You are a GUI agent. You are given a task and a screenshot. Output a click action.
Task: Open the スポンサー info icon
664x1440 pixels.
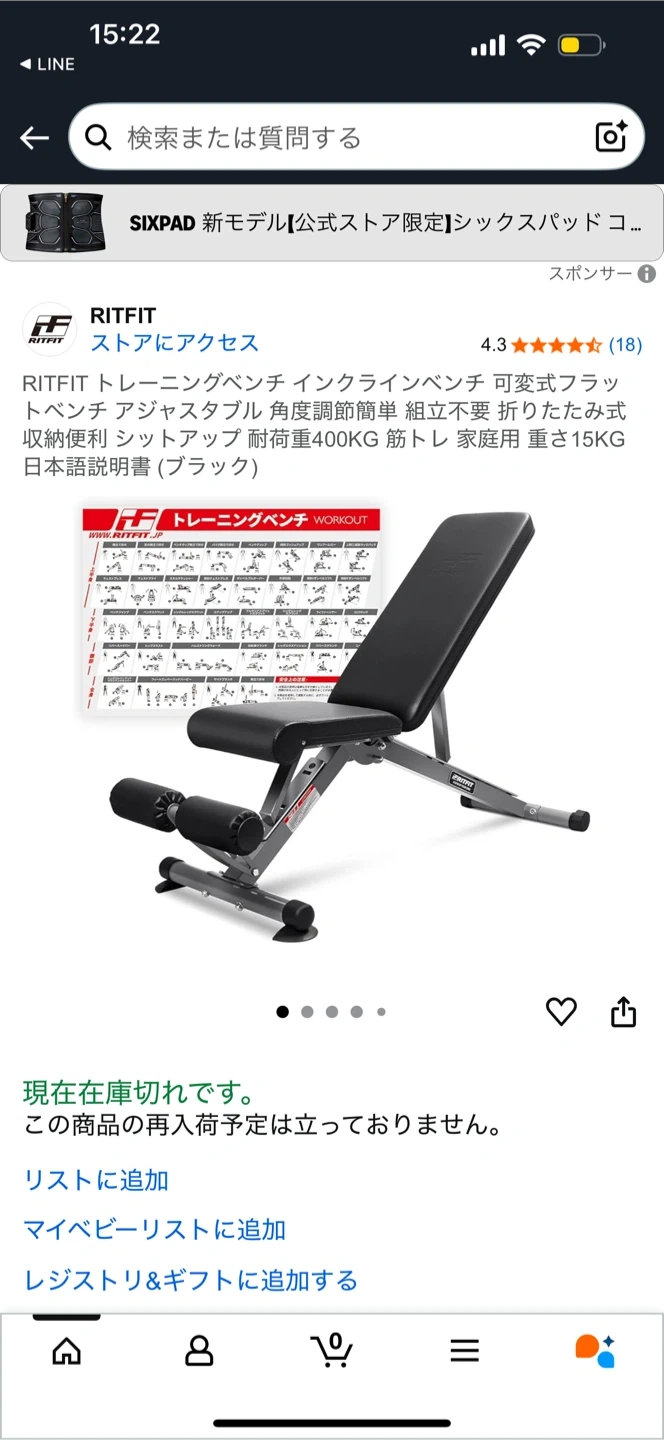point(647,274)
